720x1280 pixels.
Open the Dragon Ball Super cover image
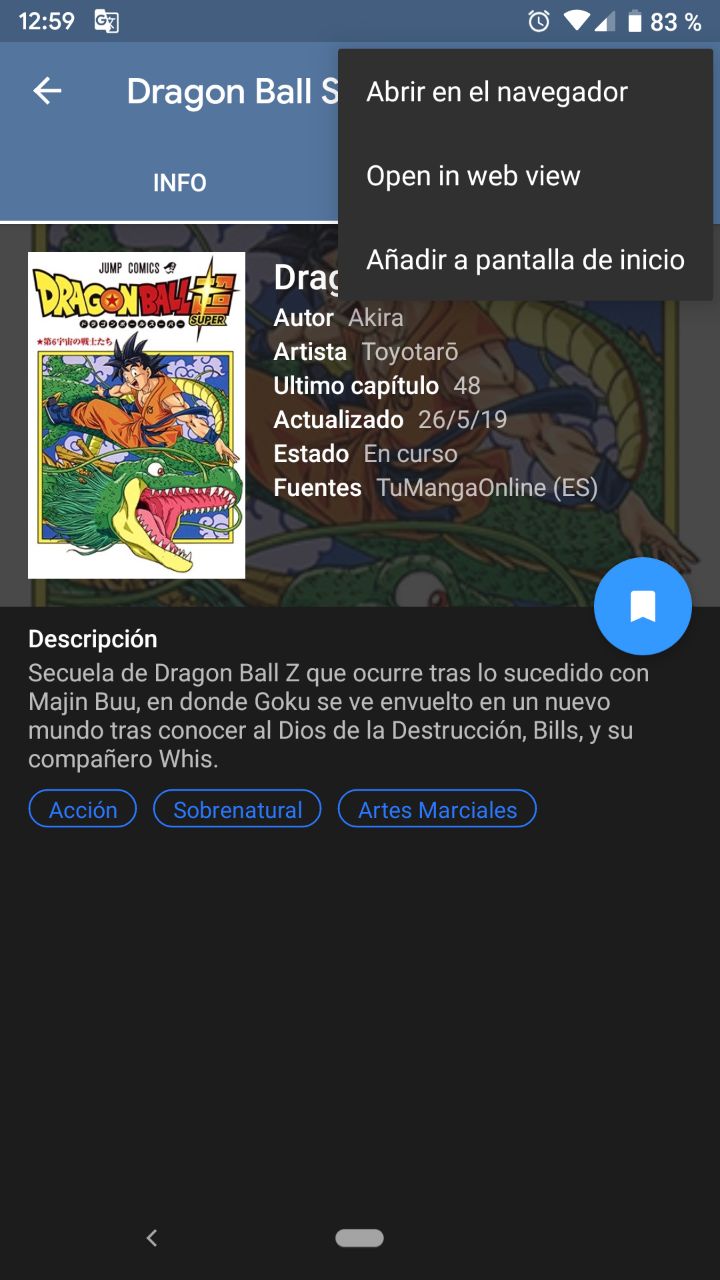click(136, 415)
